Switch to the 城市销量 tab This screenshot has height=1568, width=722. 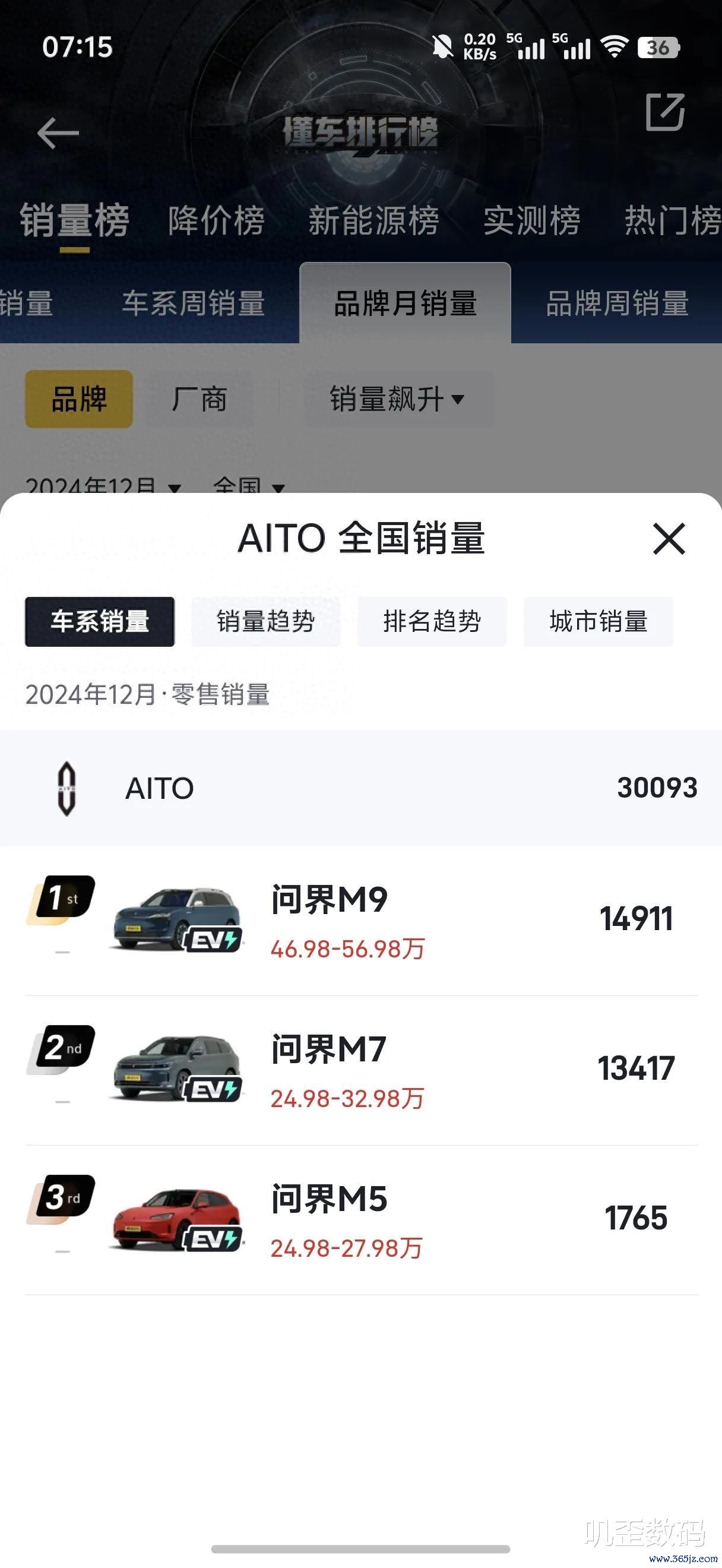[x=598, y=621]
